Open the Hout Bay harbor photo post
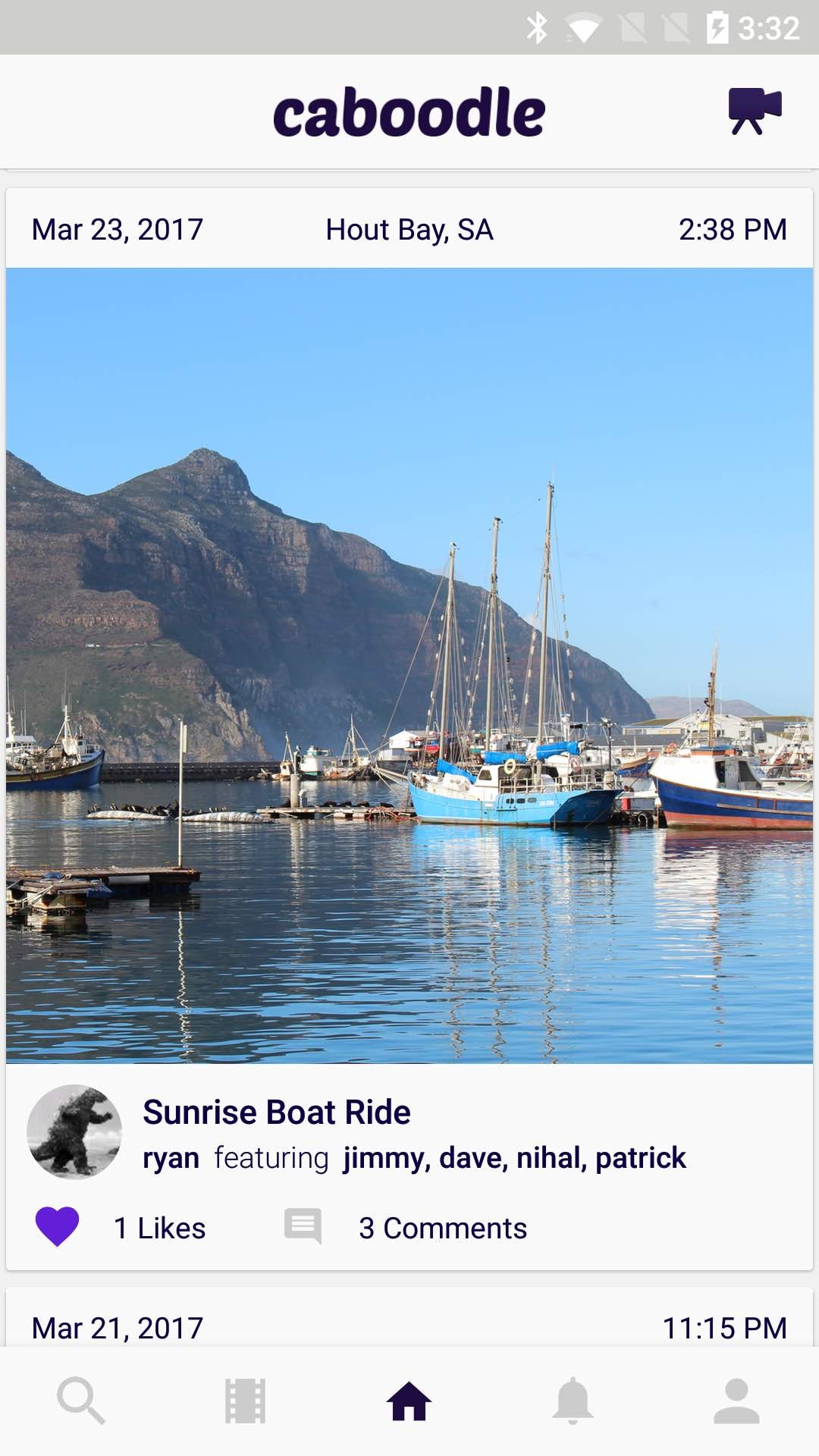 409,665
